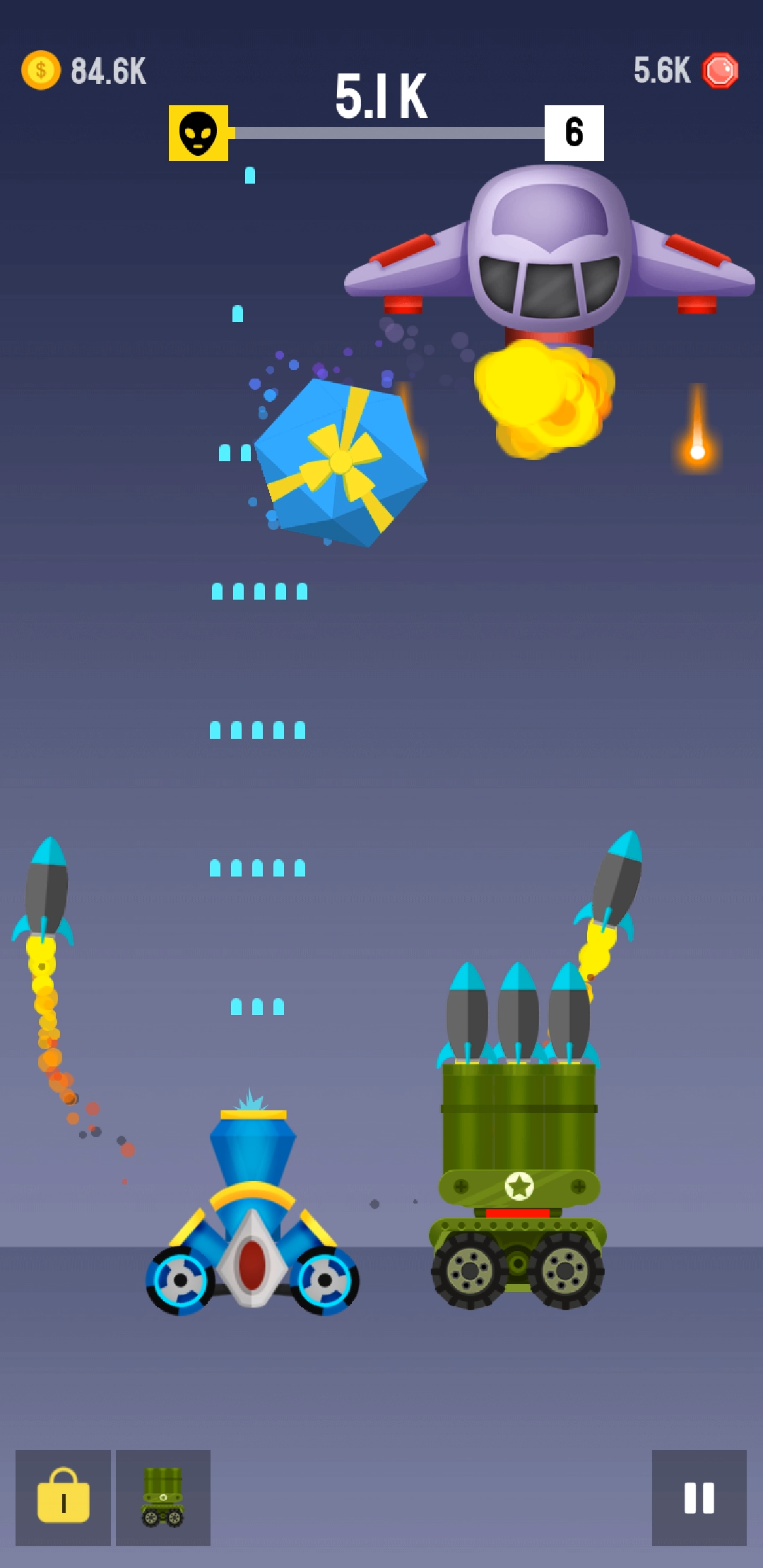Viewport: 763px width, 1568px height.
Task: Tap the gold coin currency icon
Action: [x=40, y=69]
